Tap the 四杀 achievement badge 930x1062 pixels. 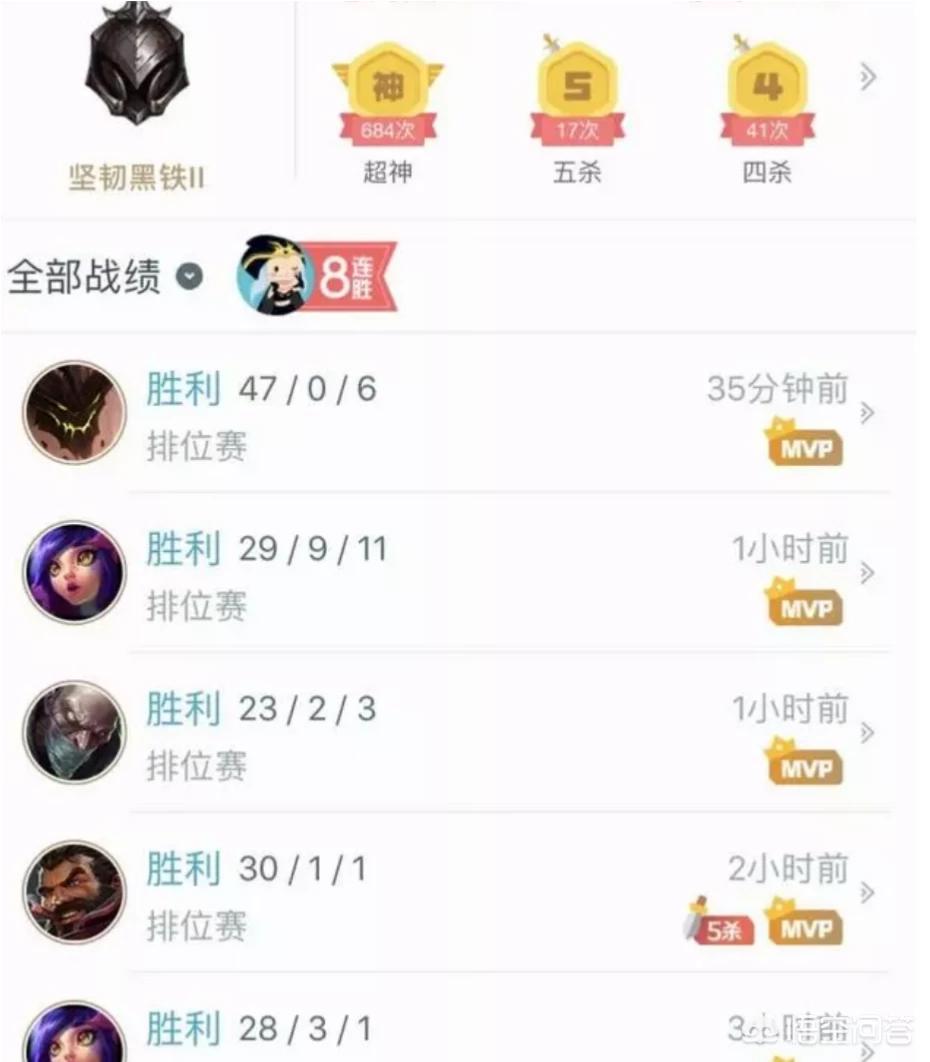[x=767, y=100]
